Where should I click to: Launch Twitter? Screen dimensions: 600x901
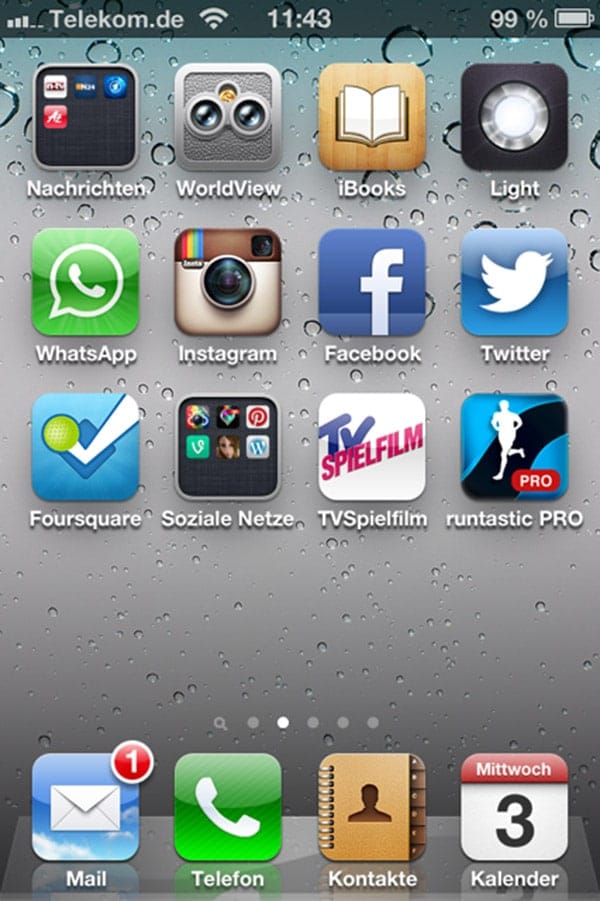point(514,282)
